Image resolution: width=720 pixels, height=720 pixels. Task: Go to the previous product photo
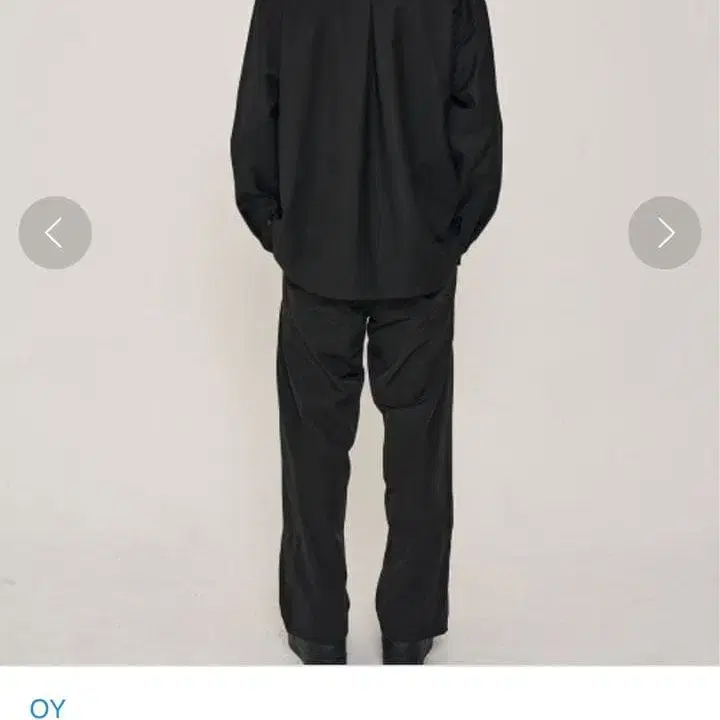click(x=55, y=233)
